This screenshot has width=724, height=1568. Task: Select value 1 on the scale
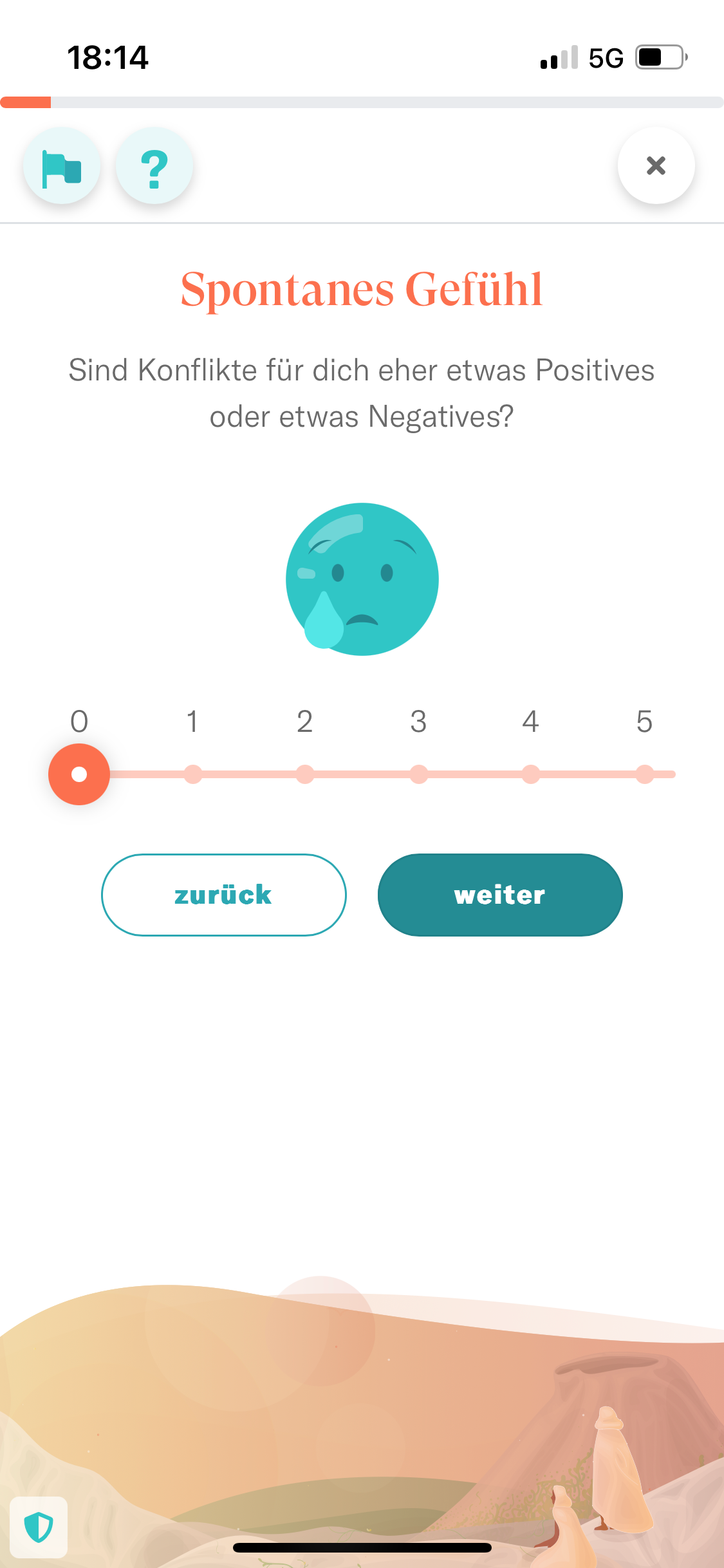coord(192,774)
